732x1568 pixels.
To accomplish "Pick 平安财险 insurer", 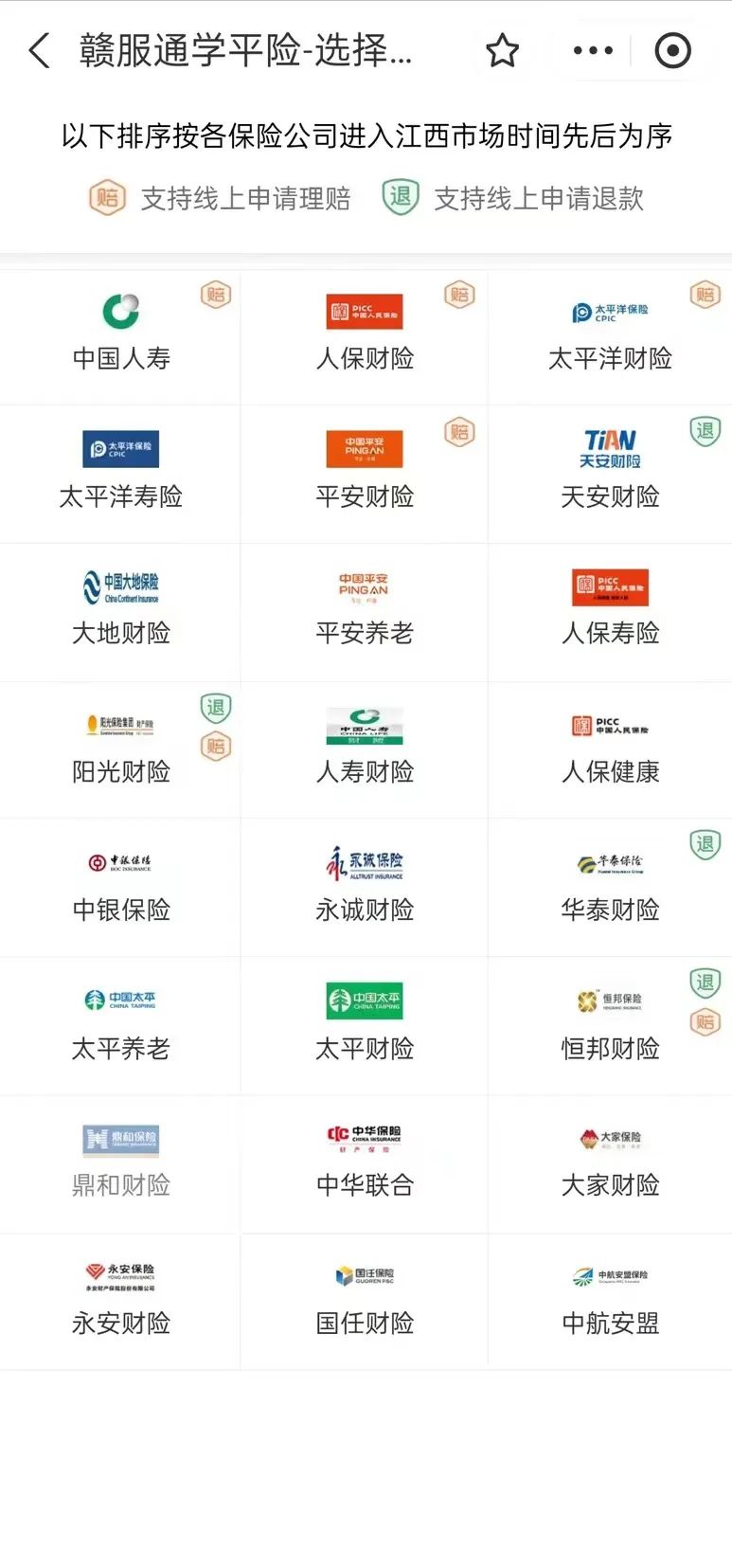I will [365, 475].
